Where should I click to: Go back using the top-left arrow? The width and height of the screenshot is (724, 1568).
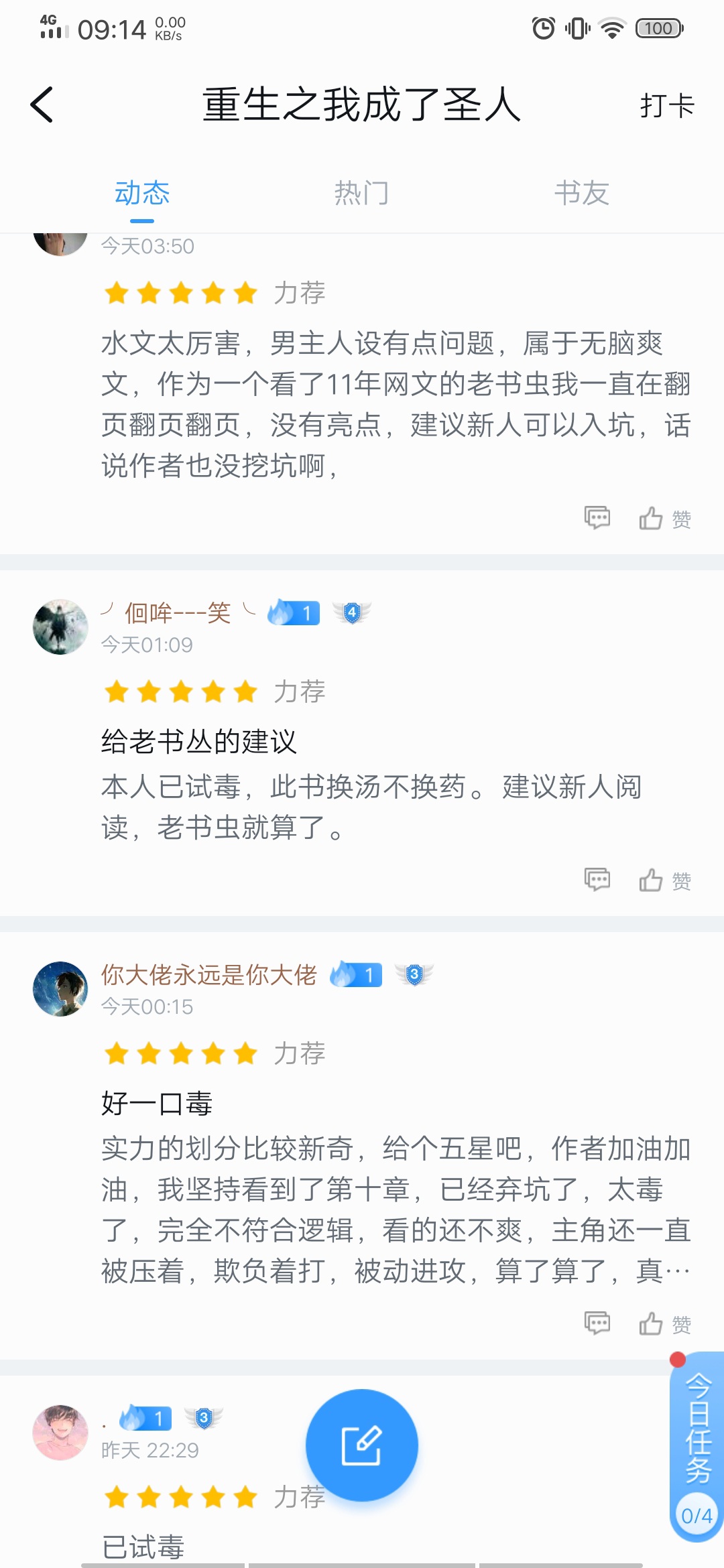tap(42, 105)
